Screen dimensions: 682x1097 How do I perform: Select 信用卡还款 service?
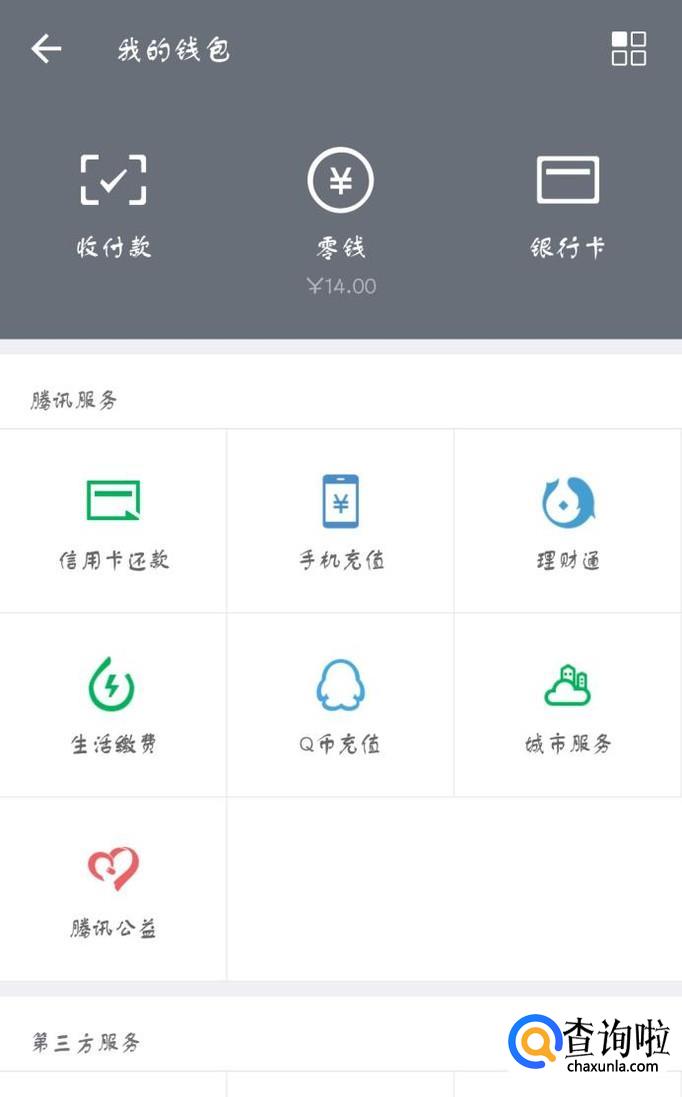113,521
